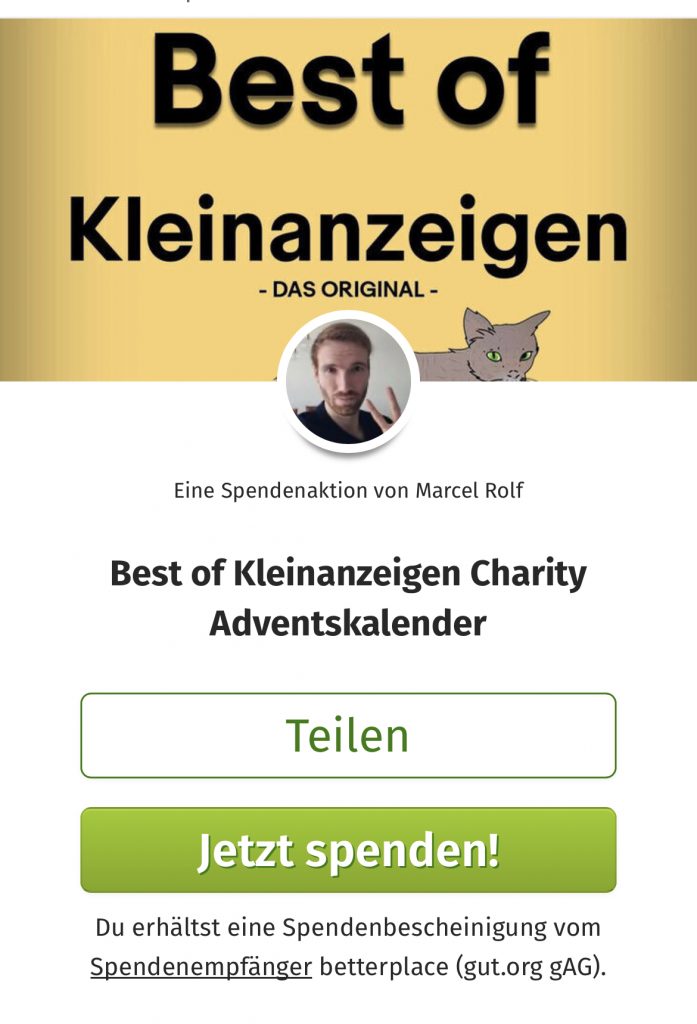Open the Spendenempfänger link
This screenshot has width=697, height=1024.
pyautogui.click(x=201, y=967)
